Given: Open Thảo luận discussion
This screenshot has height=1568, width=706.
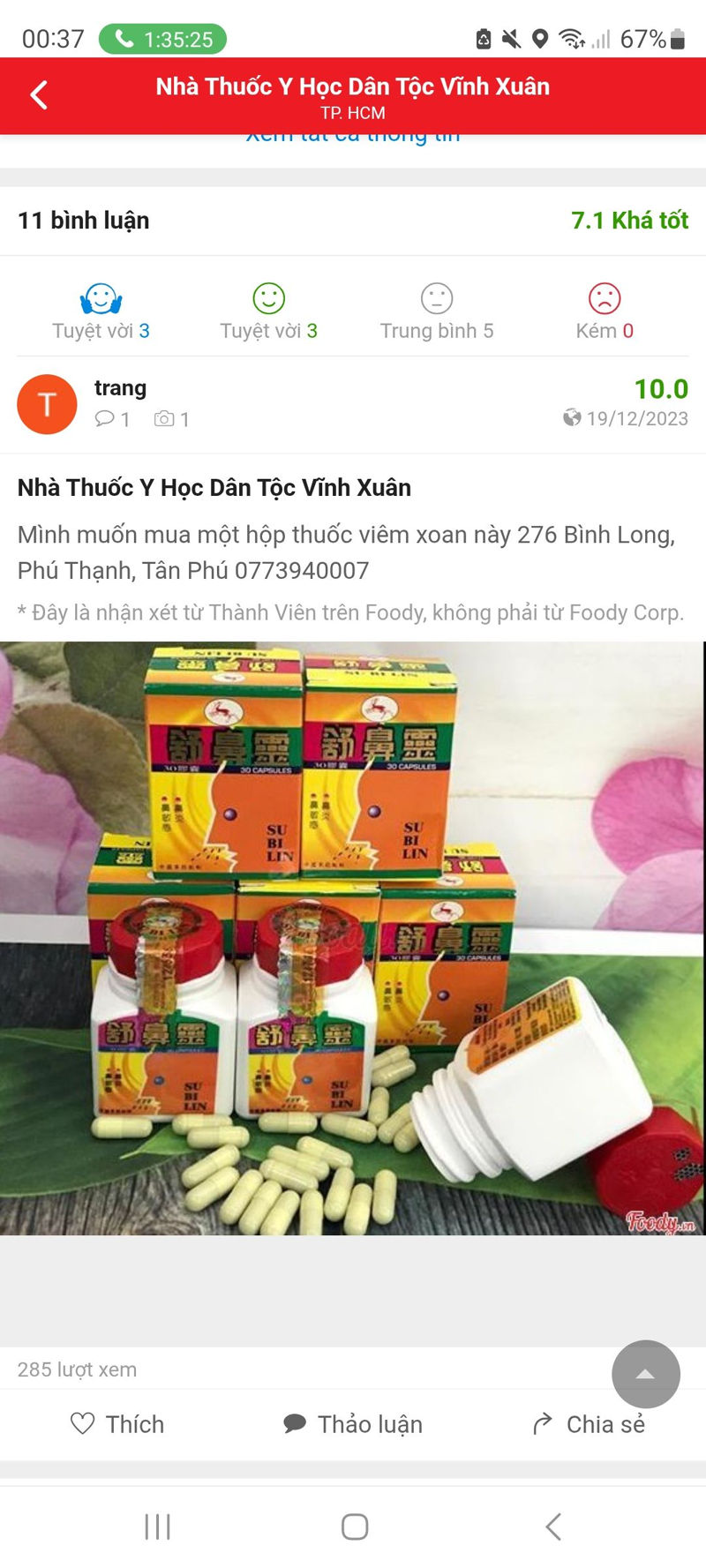Looking at the screenshot, I should pos(353,1423).
